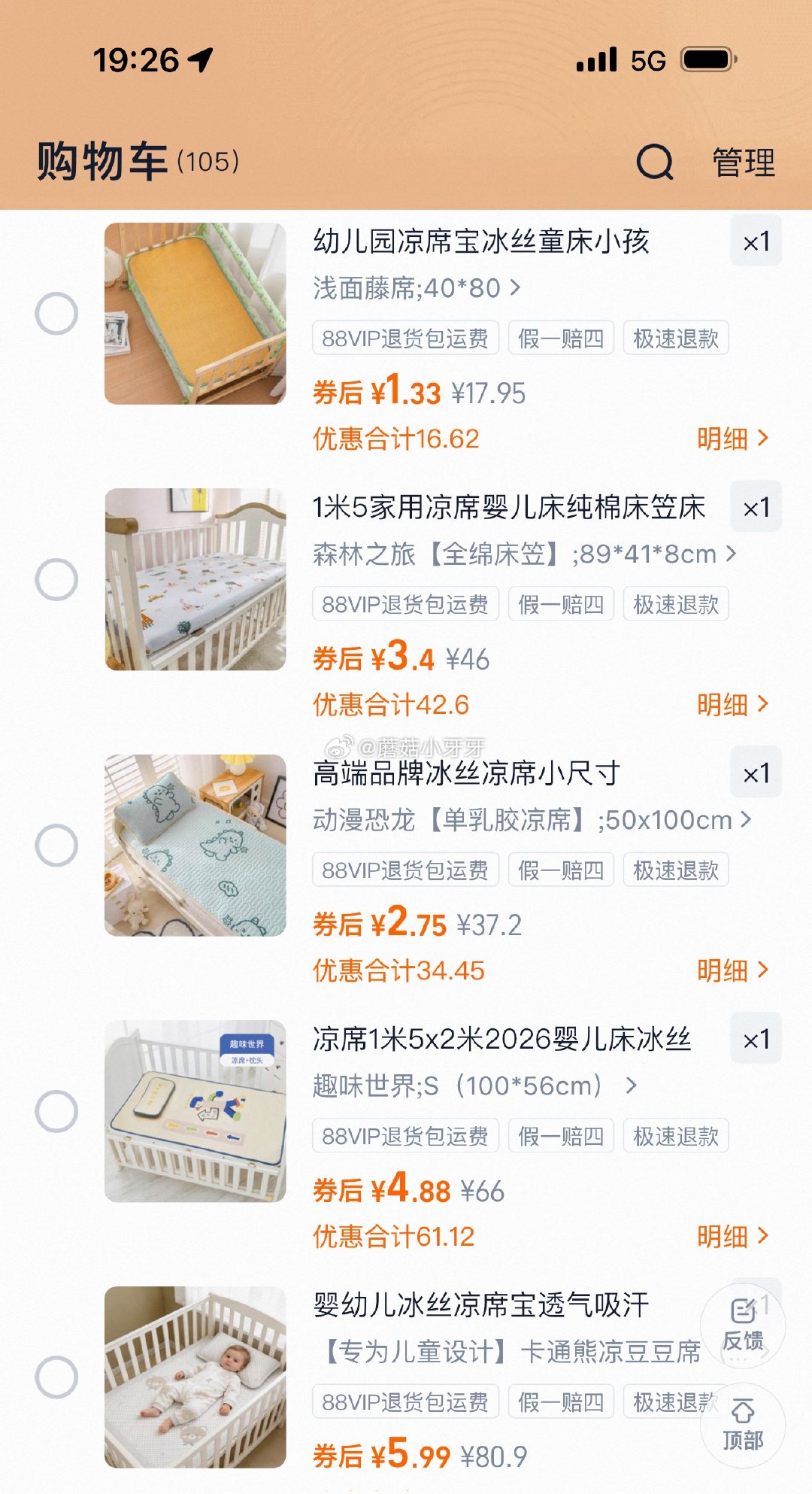Jump back to top with 顶部

pos(743,1425)
